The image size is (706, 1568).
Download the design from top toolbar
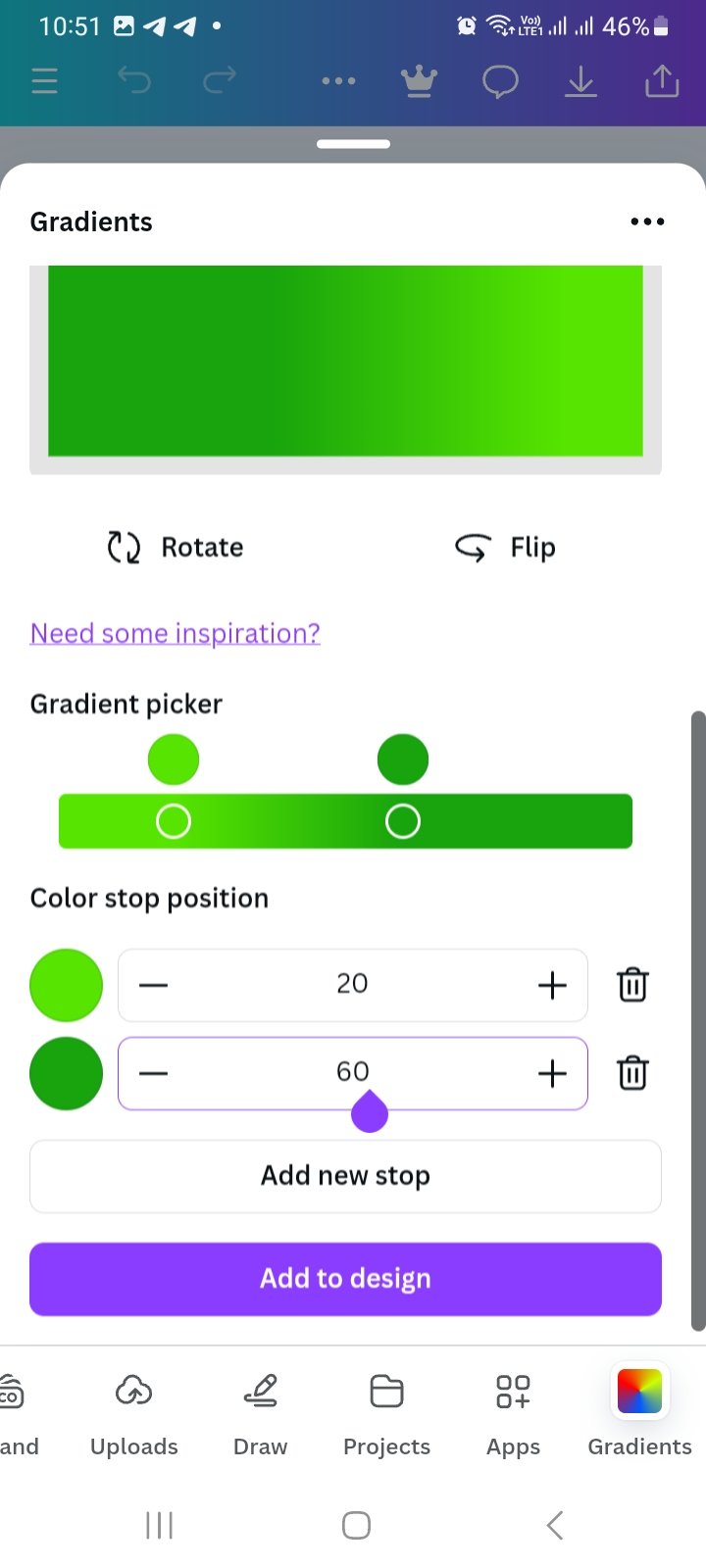tap(580, 81)
